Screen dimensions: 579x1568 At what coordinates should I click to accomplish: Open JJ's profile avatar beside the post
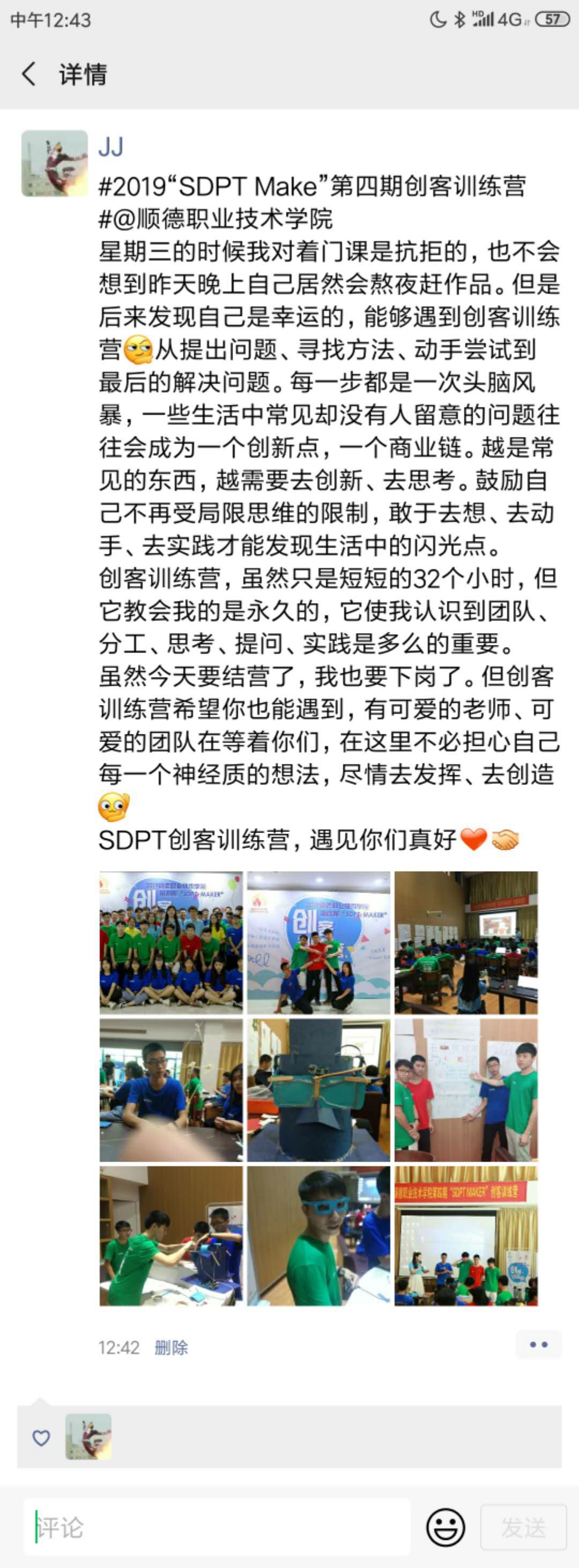[x=55, y=163]
